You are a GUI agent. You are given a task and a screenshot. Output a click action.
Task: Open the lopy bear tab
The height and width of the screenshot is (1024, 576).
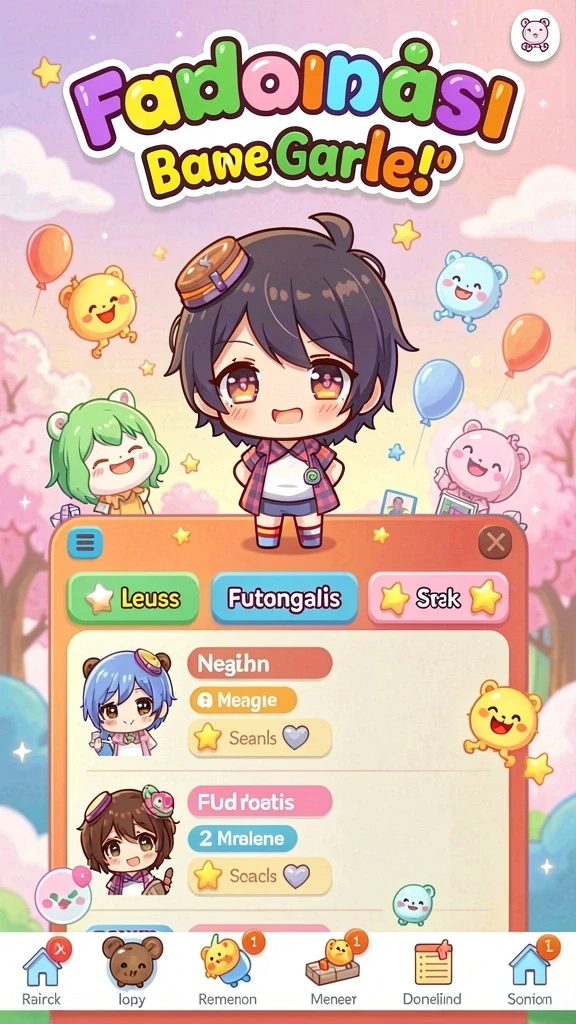133,972
